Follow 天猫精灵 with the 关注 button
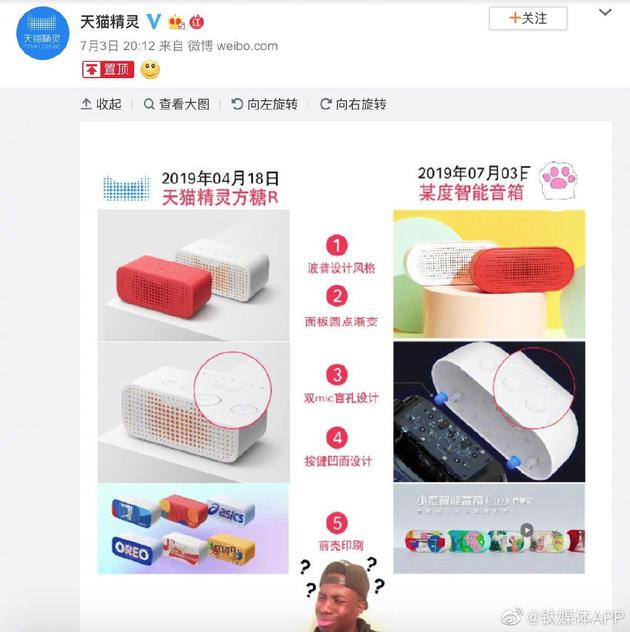 point(528,19)
